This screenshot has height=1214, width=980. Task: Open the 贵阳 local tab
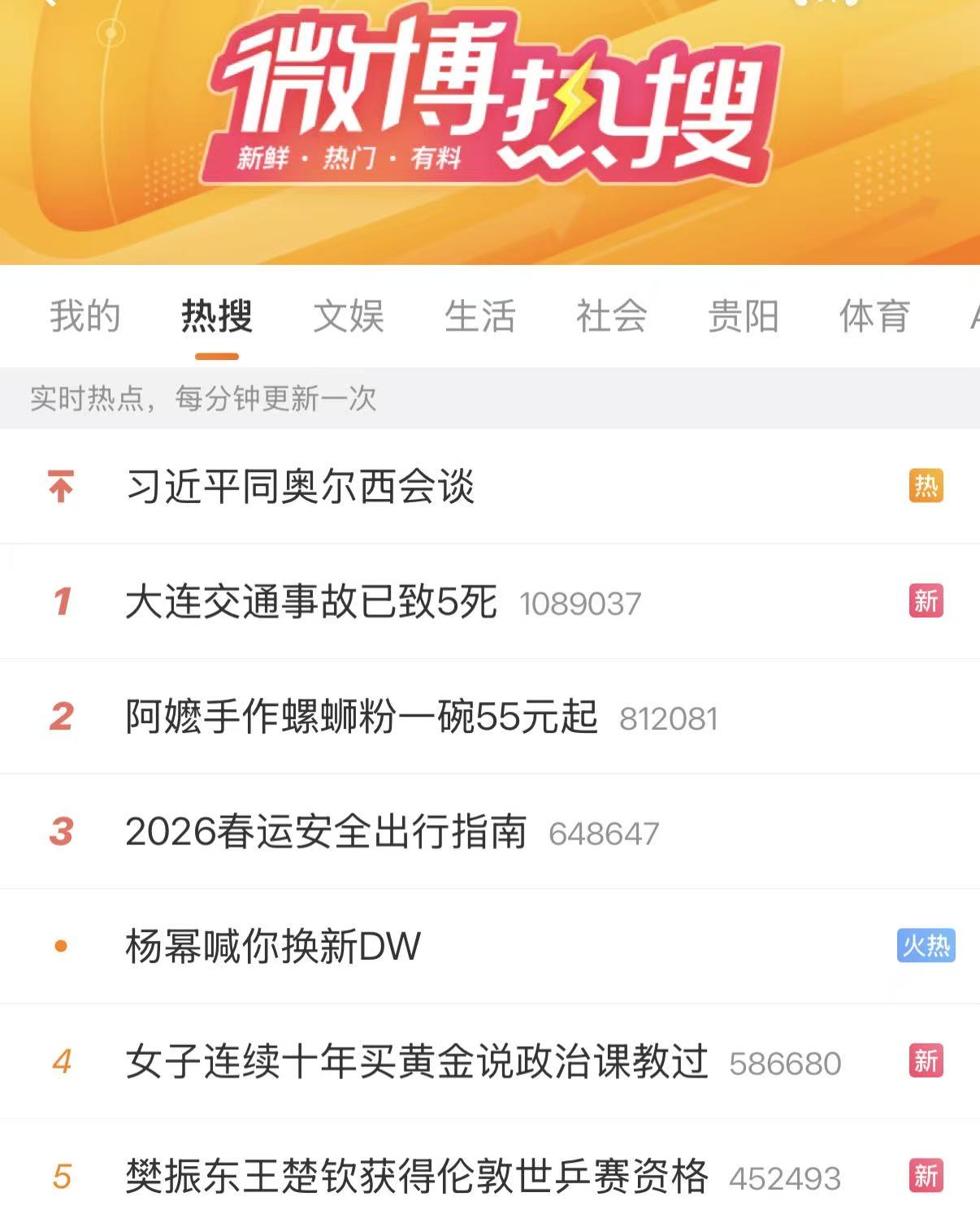744,316
